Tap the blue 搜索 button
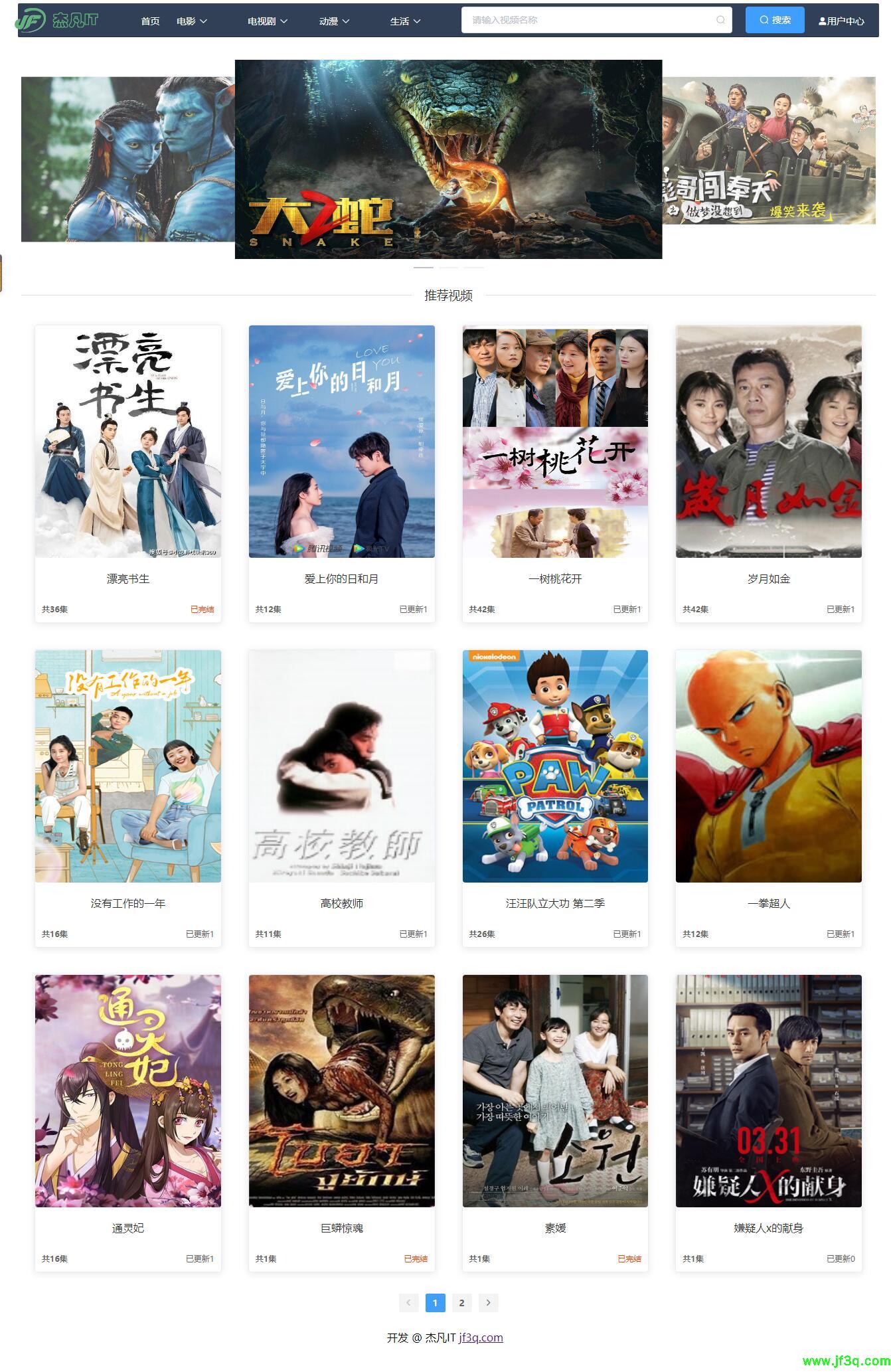Viewport: 891px width, 1372px height. click(775, 21)
